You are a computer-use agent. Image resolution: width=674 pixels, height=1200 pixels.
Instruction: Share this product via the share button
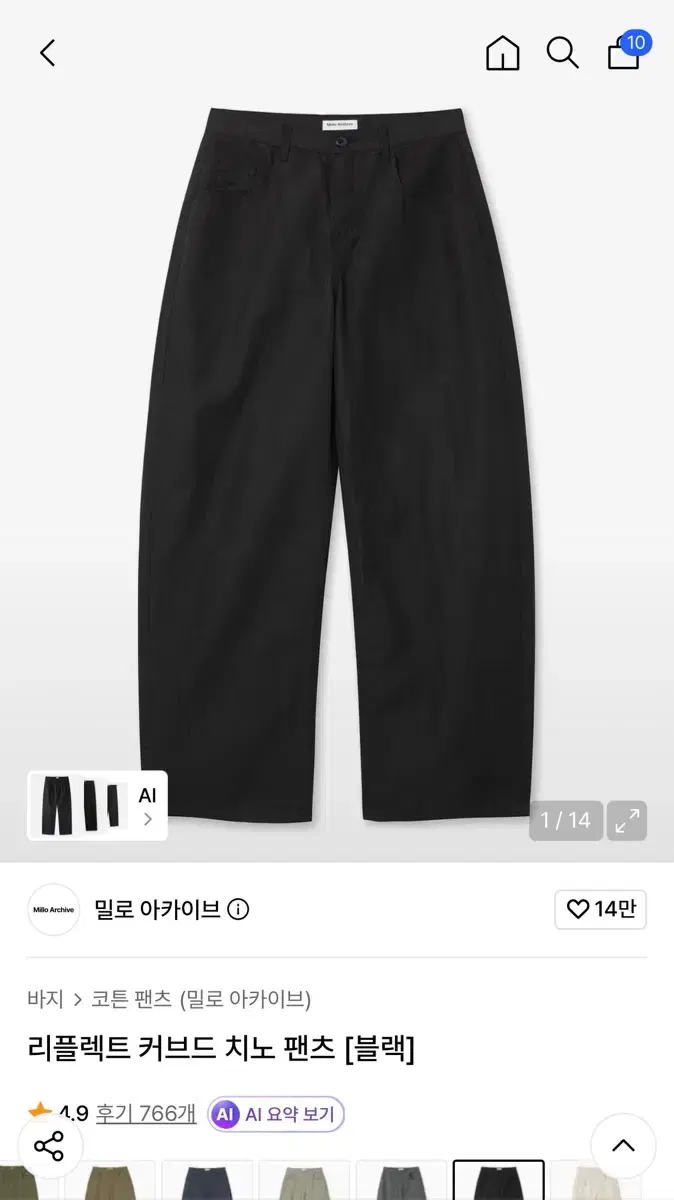tap(49, 1146)
